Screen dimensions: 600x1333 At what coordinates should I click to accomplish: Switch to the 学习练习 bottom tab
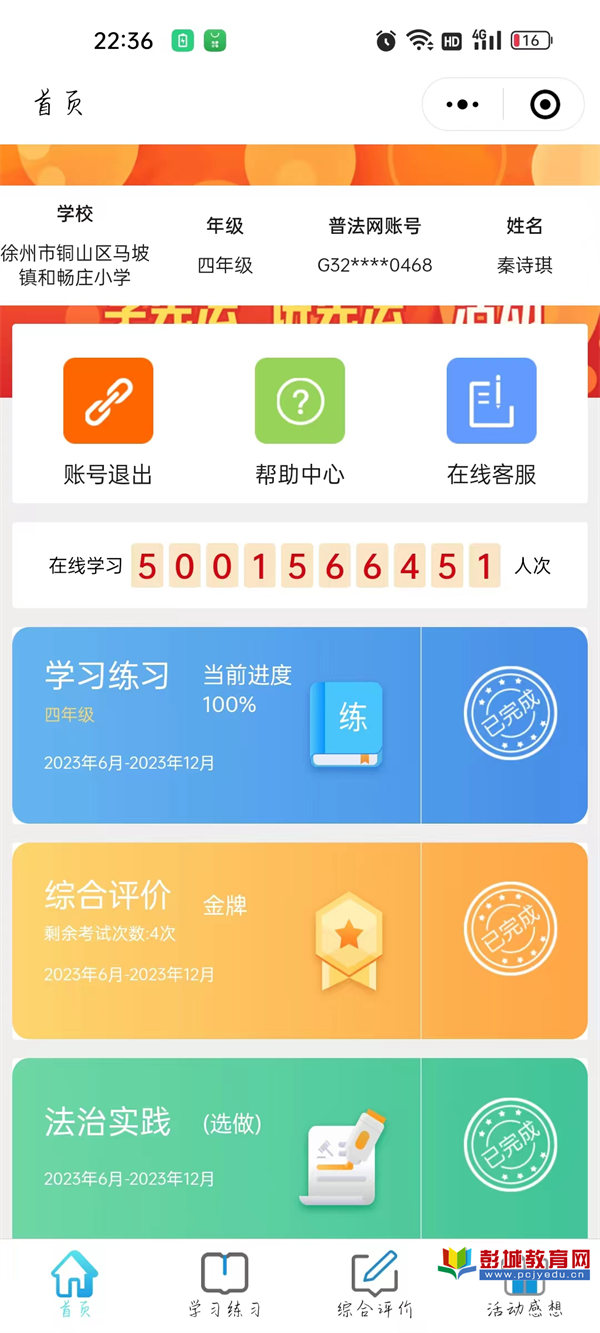224,1284
